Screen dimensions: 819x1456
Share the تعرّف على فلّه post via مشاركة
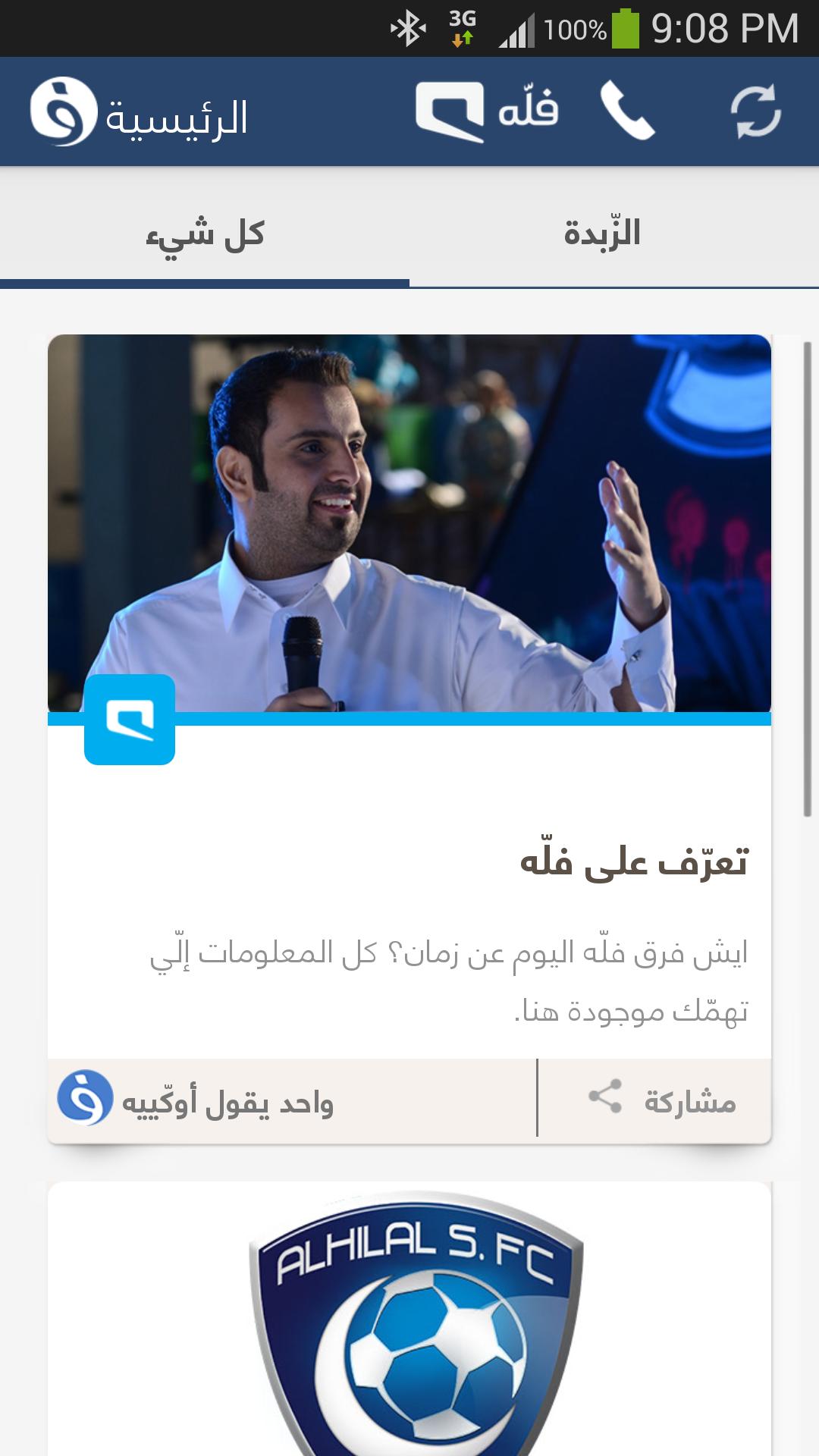[x=660, y=1100]
